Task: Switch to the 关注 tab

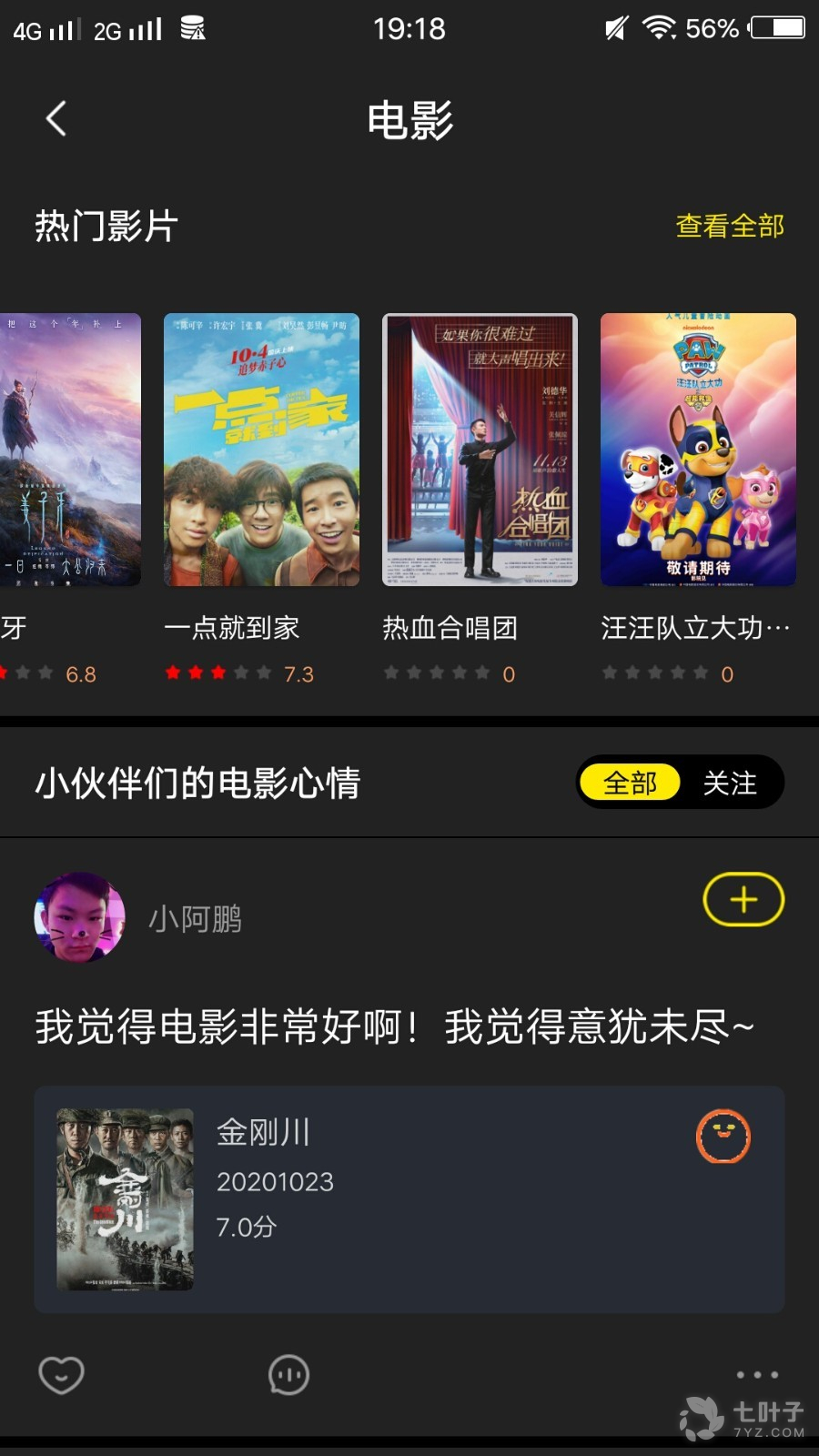Action: point(730,783)
